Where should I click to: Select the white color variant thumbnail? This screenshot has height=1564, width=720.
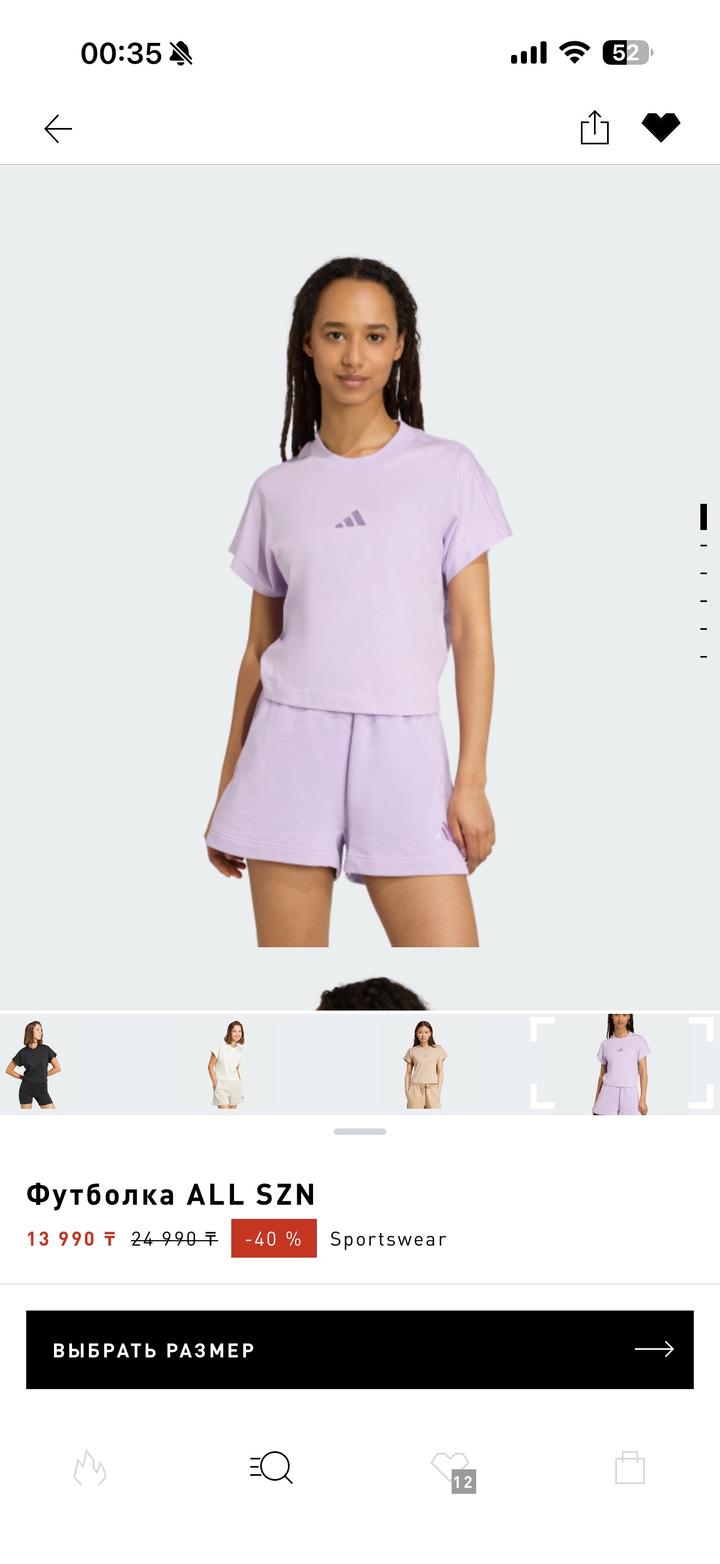coord(229,1064)
